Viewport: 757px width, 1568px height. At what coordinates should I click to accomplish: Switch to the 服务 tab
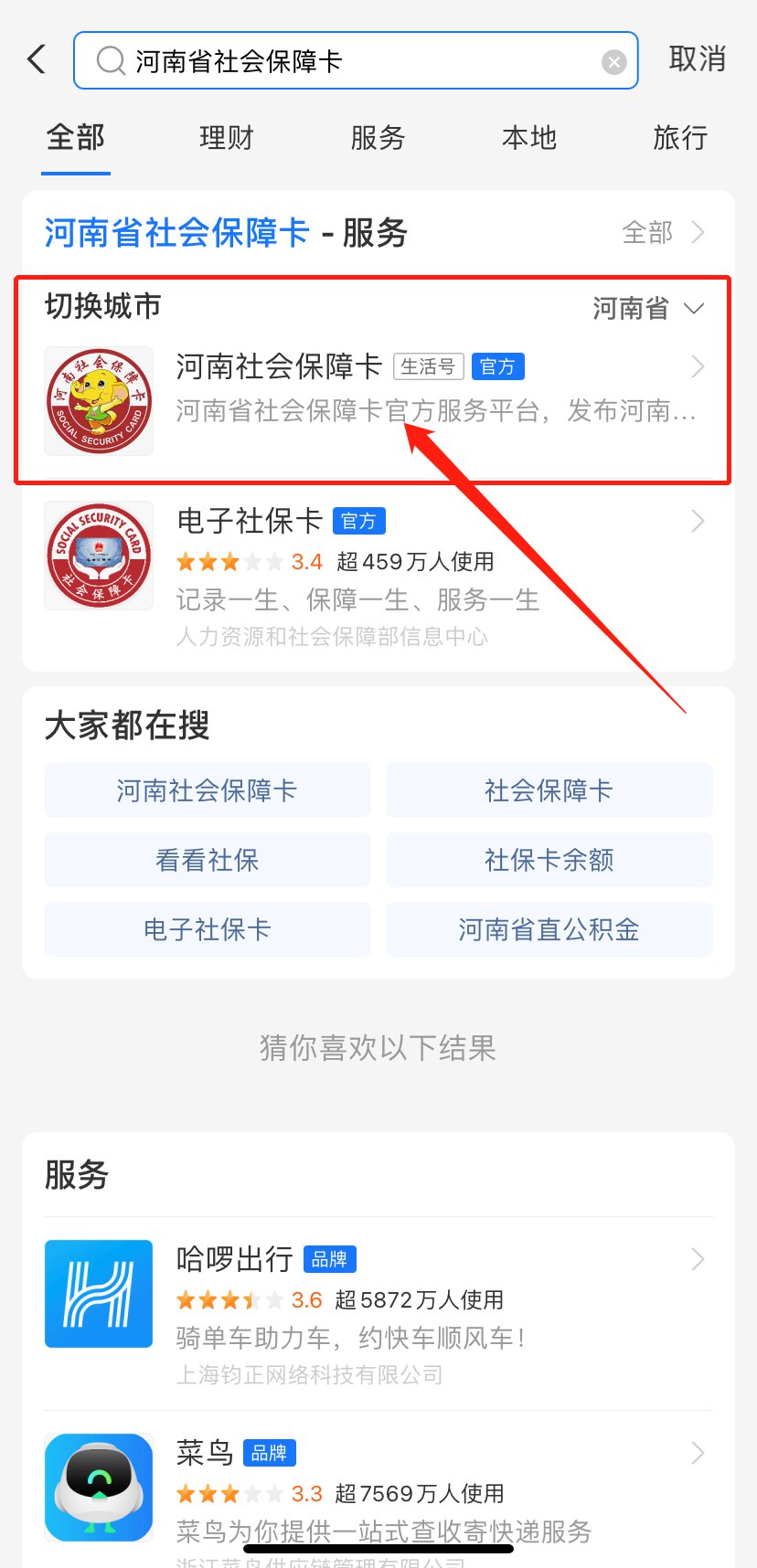tap(378, 138)
